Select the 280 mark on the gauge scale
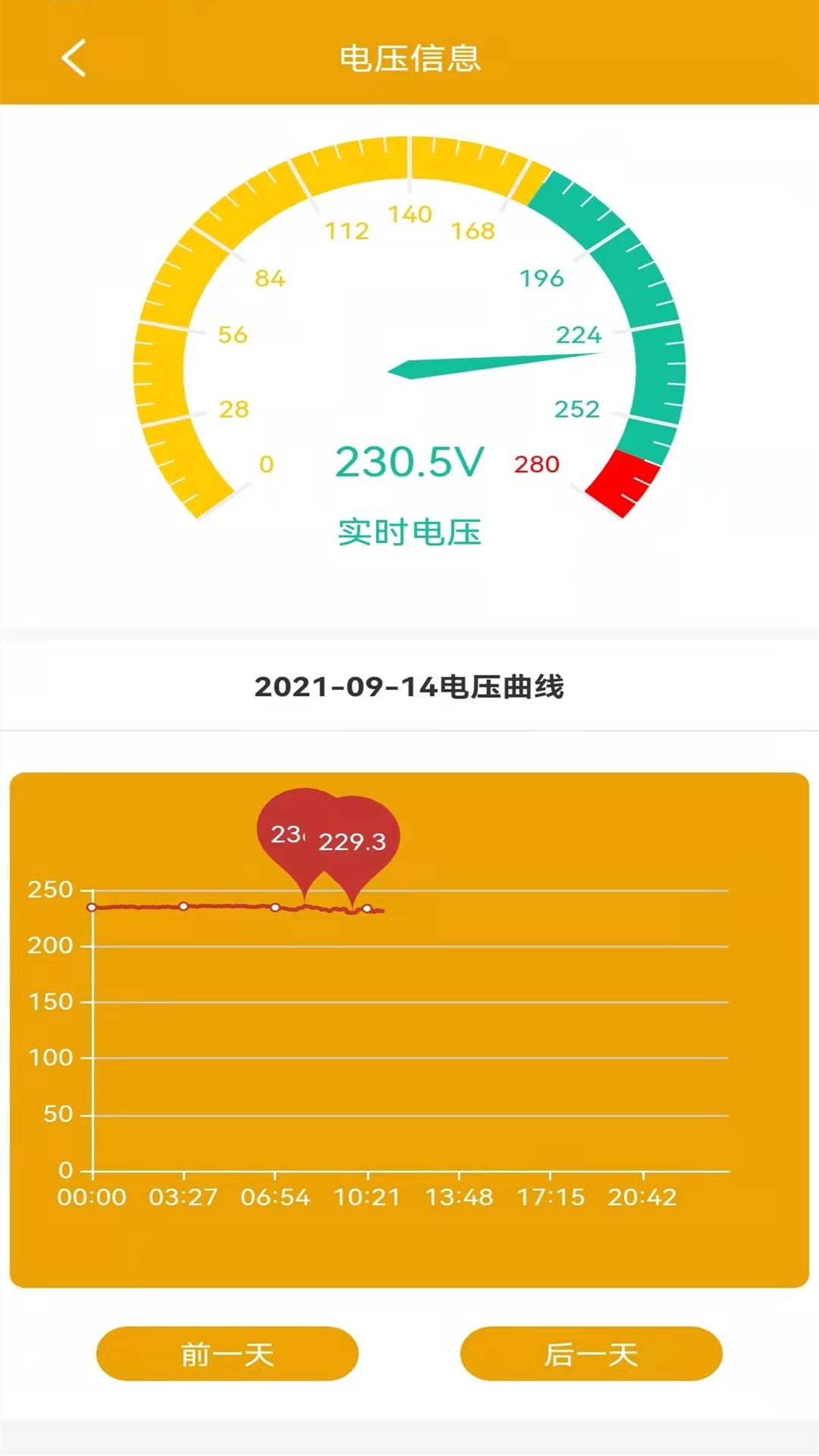 [x=536, y=464]
